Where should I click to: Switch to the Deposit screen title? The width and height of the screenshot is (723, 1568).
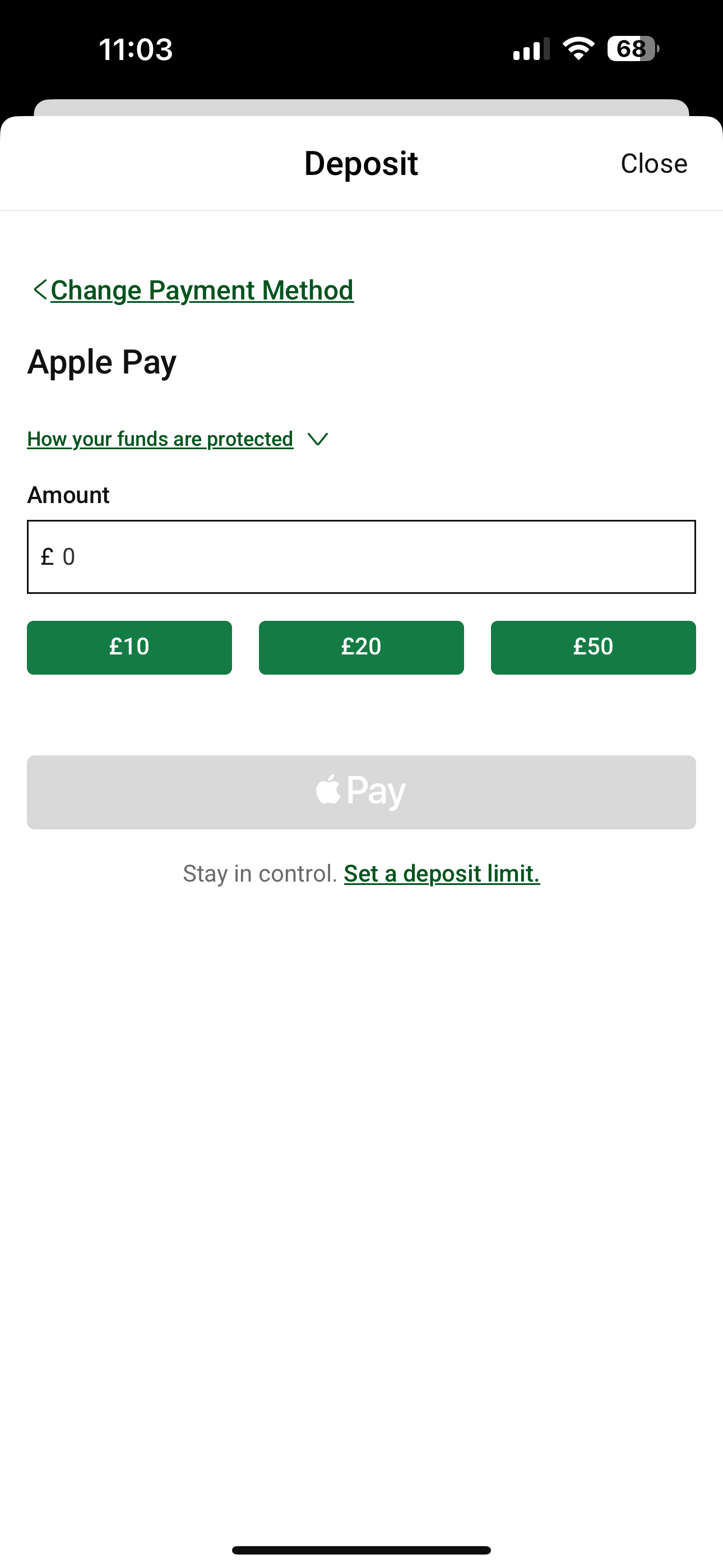pyautogui.click(x=361, y=163)
